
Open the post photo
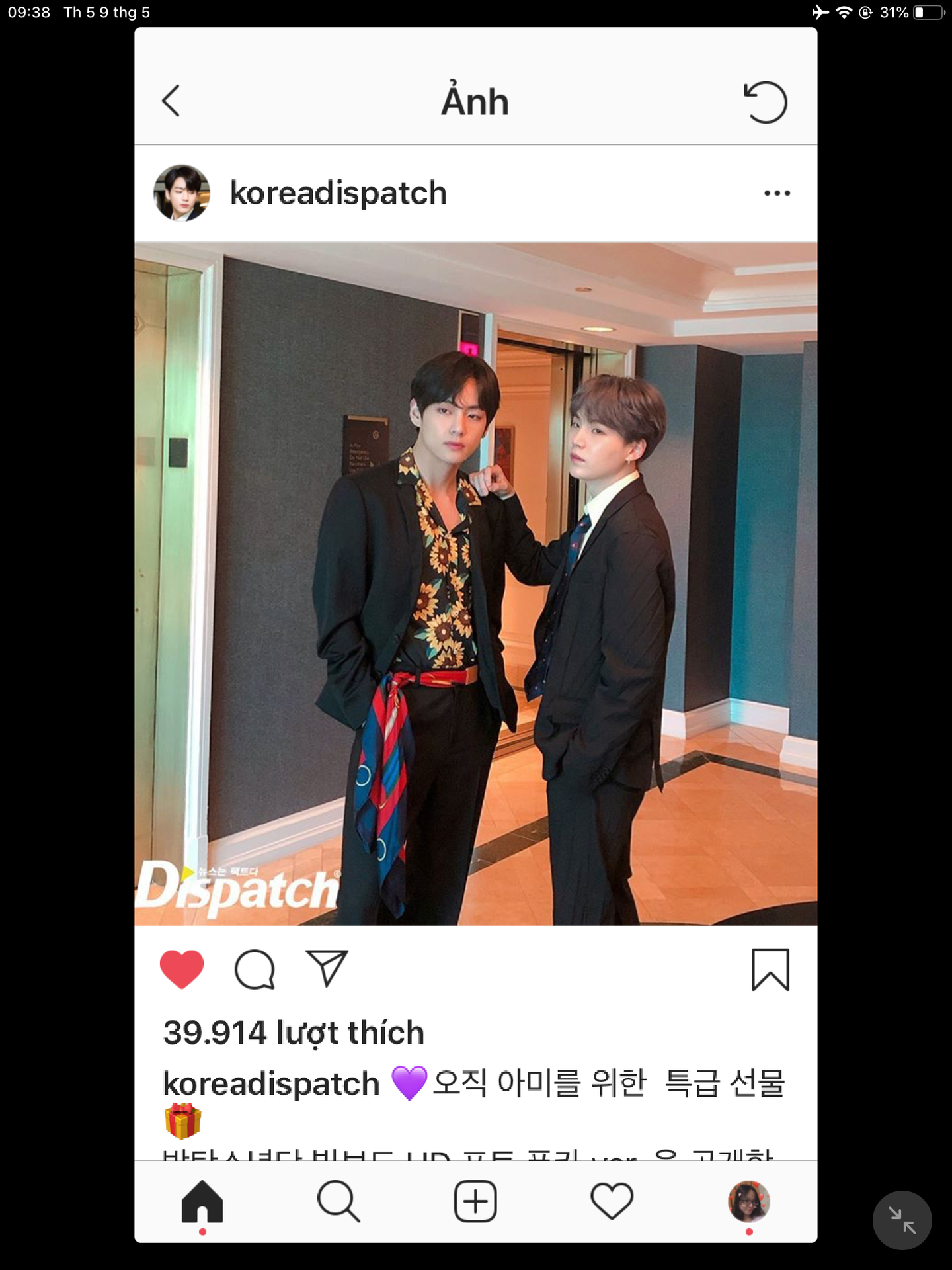[476, 584]
